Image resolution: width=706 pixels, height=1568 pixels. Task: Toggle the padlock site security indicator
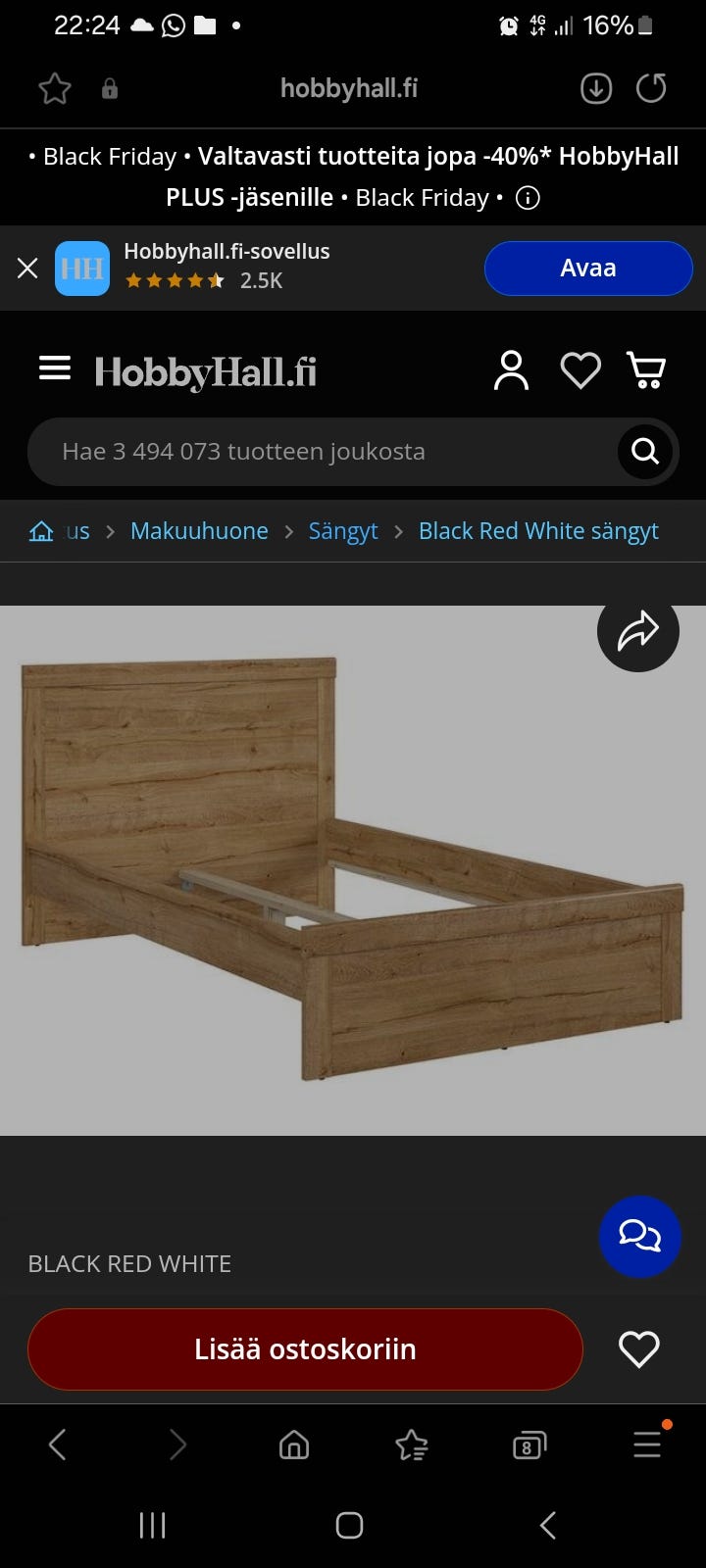point(109,88)
